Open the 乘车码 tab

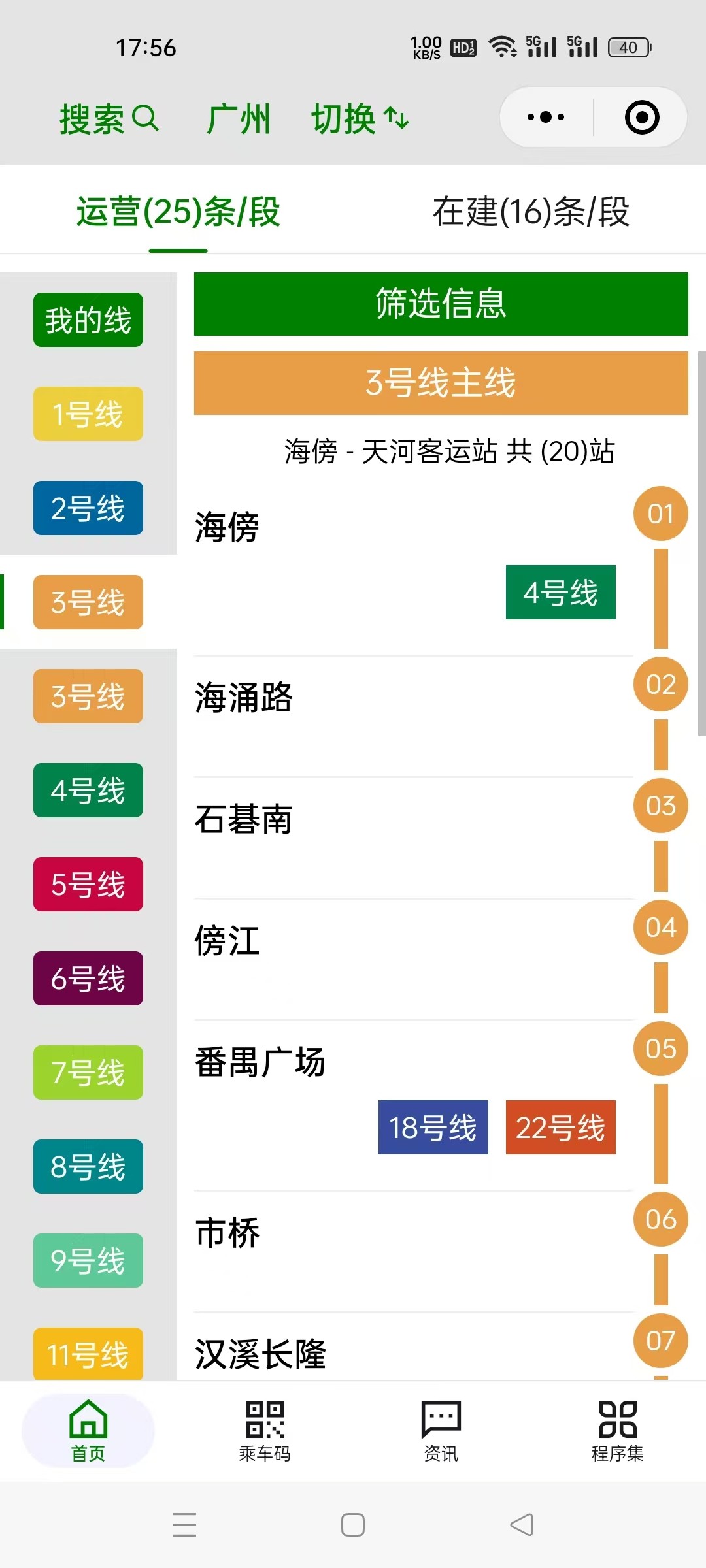click(265, 1431)
